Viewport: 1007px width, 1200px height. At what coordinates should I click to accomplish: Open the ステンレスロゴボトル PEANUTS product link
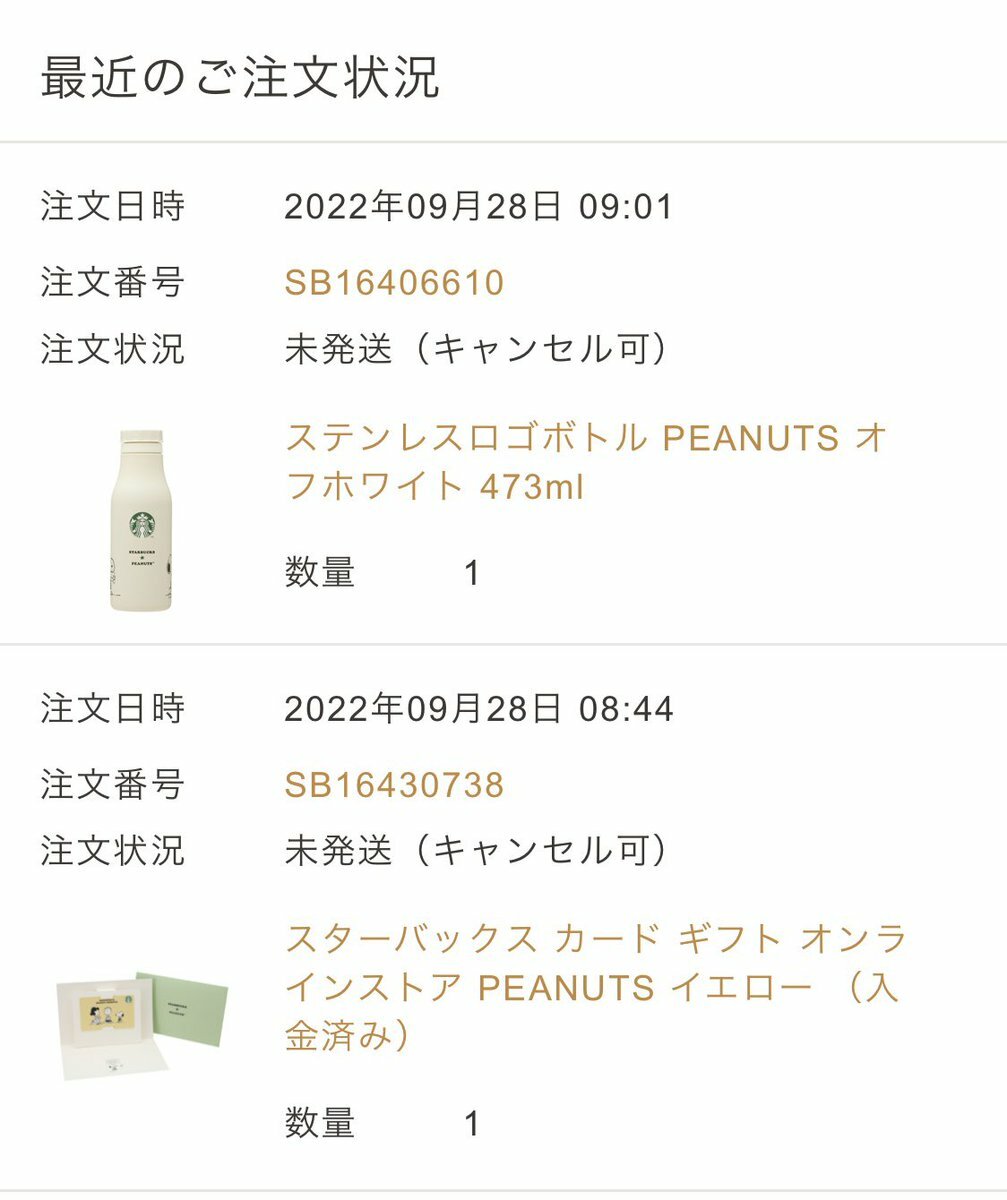pos(585,462)
